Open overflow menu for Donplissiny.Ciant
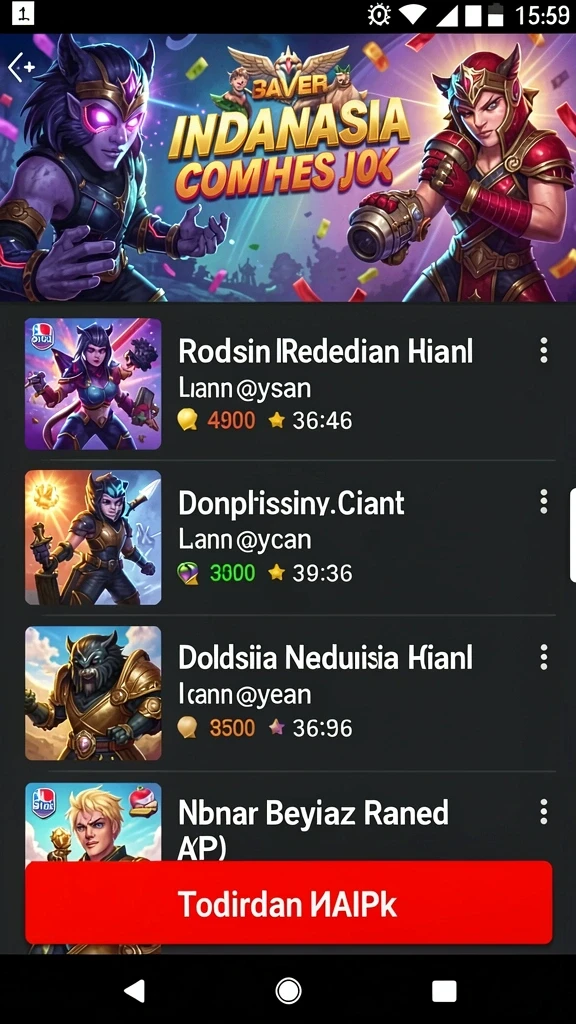 coord(543,502)
